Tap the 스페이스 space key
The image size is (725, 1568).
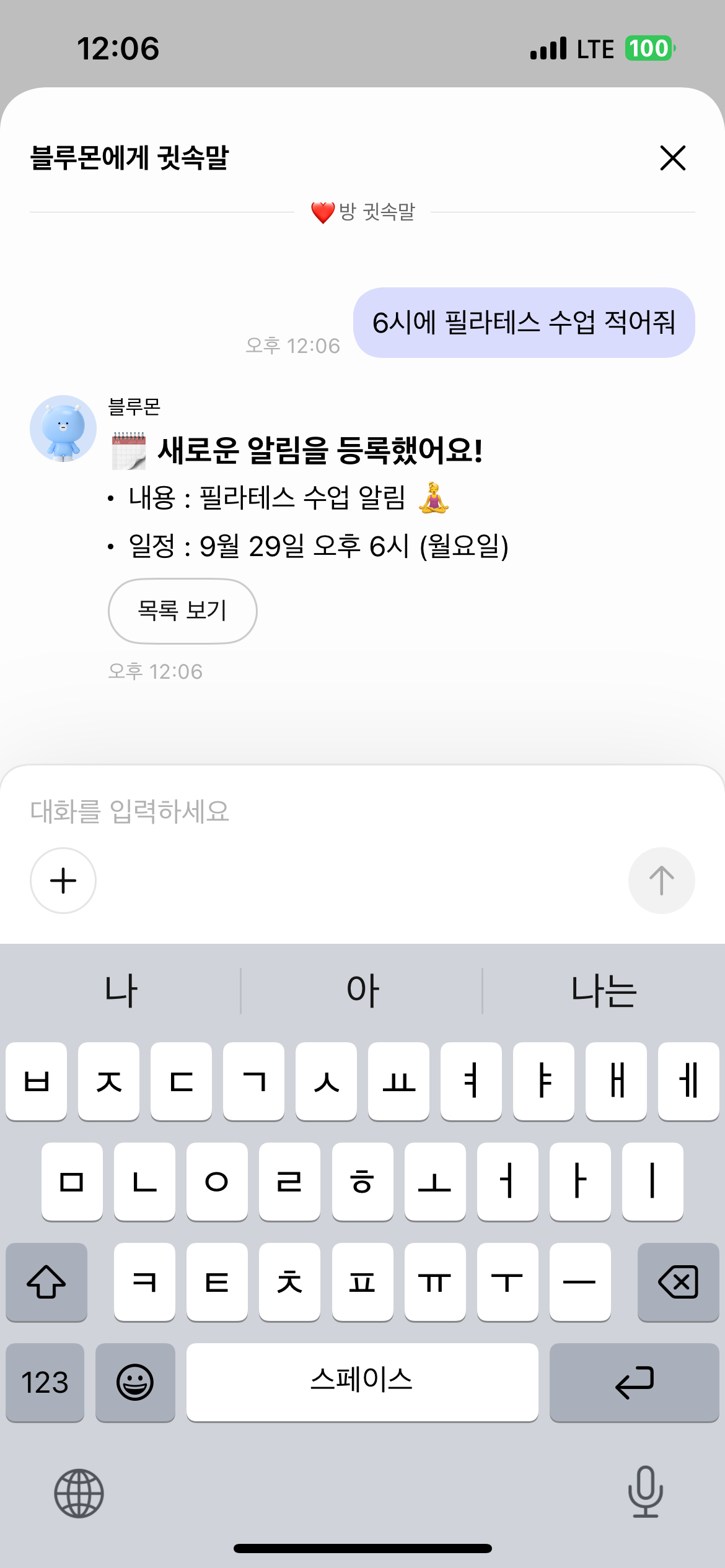pyautogui.click(x=362, y=1382)
